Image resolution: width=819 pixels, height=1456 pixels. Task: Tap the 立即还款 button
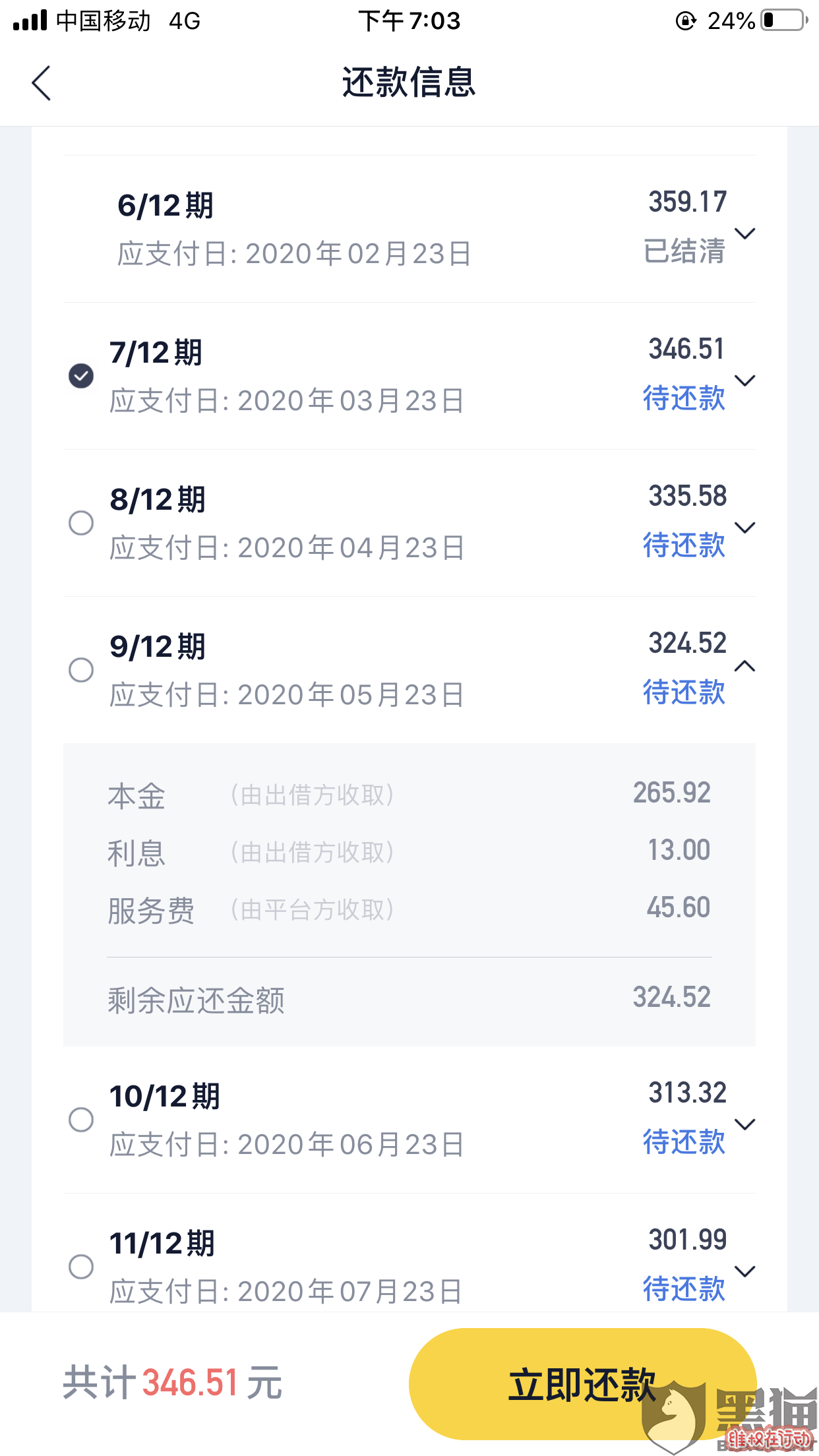582,1383
